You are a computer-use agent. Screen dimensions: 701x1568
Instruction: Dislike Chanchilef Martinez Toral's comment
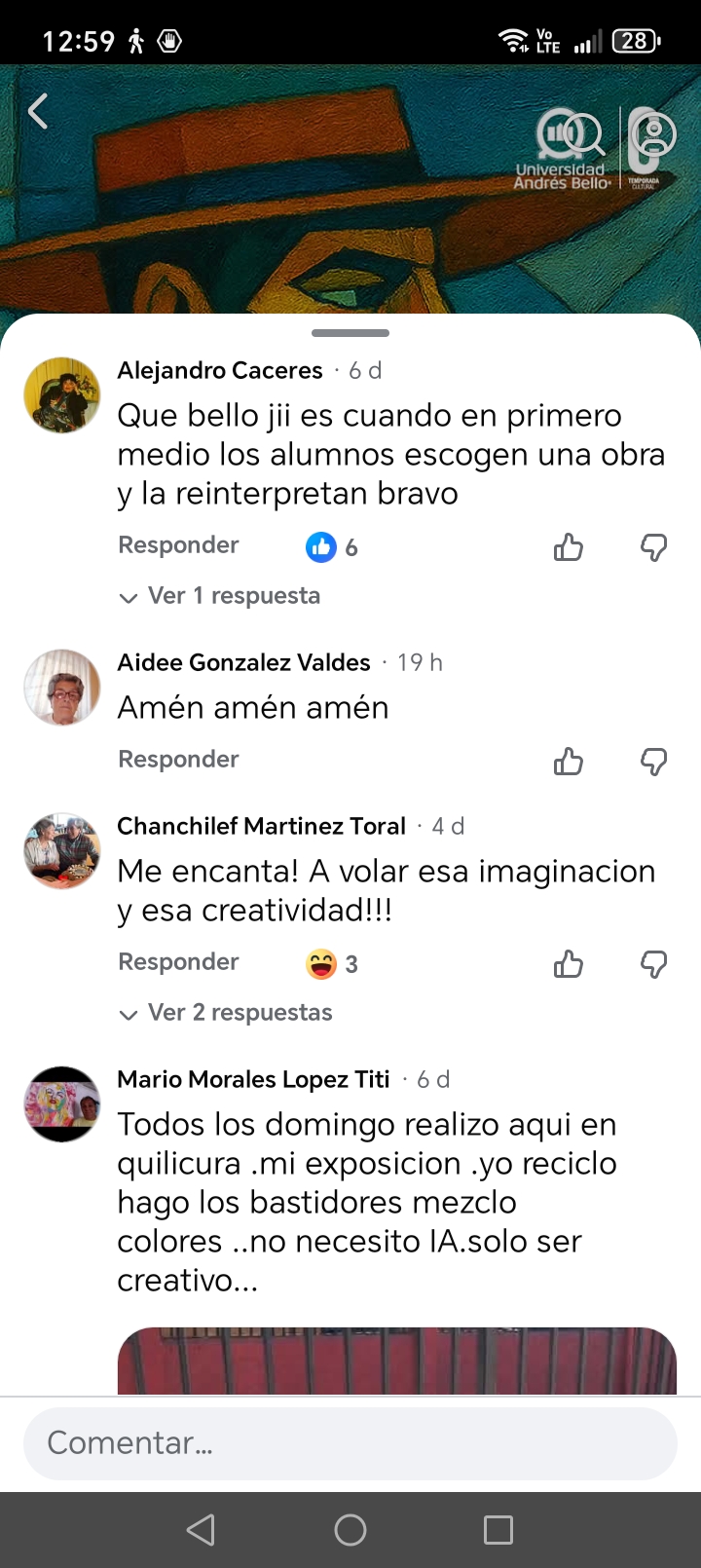point(653,964)
